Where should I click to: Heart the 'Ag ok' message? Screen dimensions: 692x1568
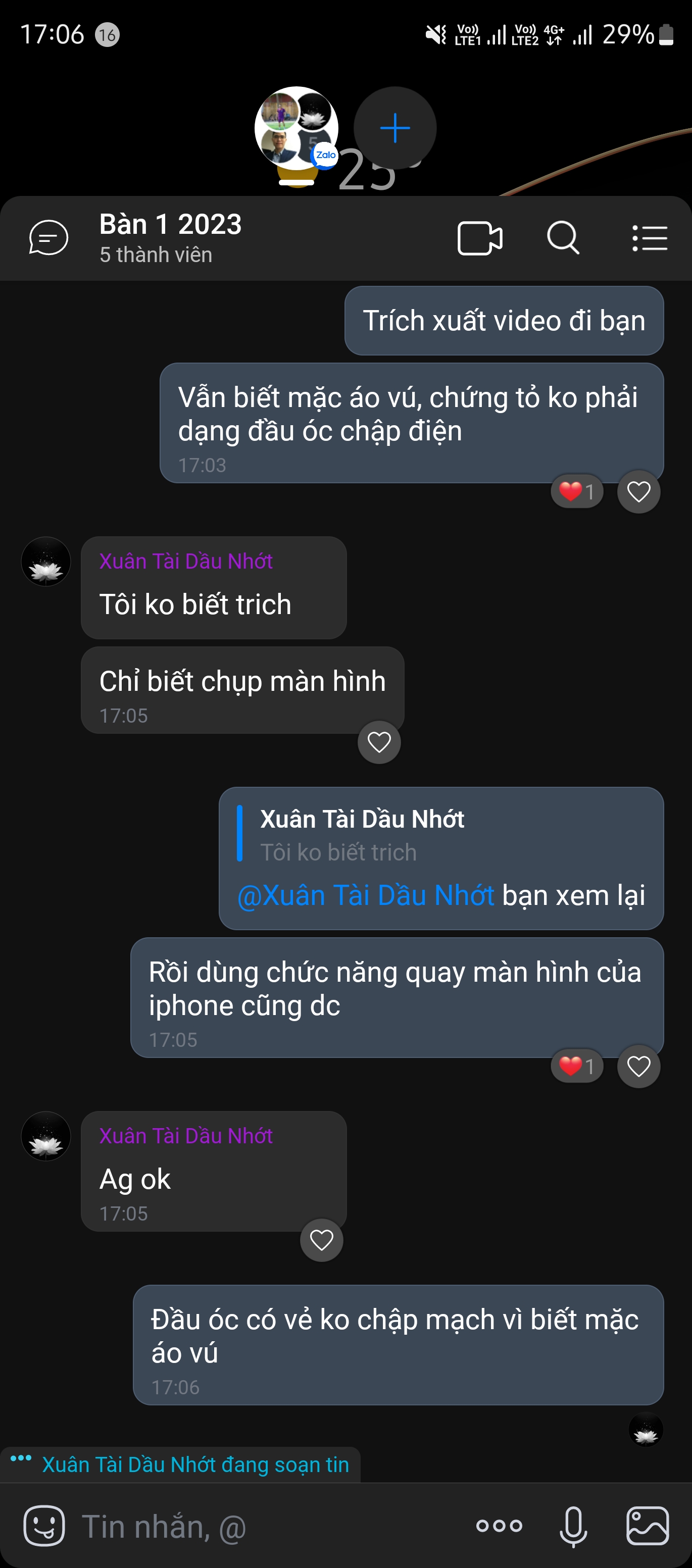[321, 1240]
